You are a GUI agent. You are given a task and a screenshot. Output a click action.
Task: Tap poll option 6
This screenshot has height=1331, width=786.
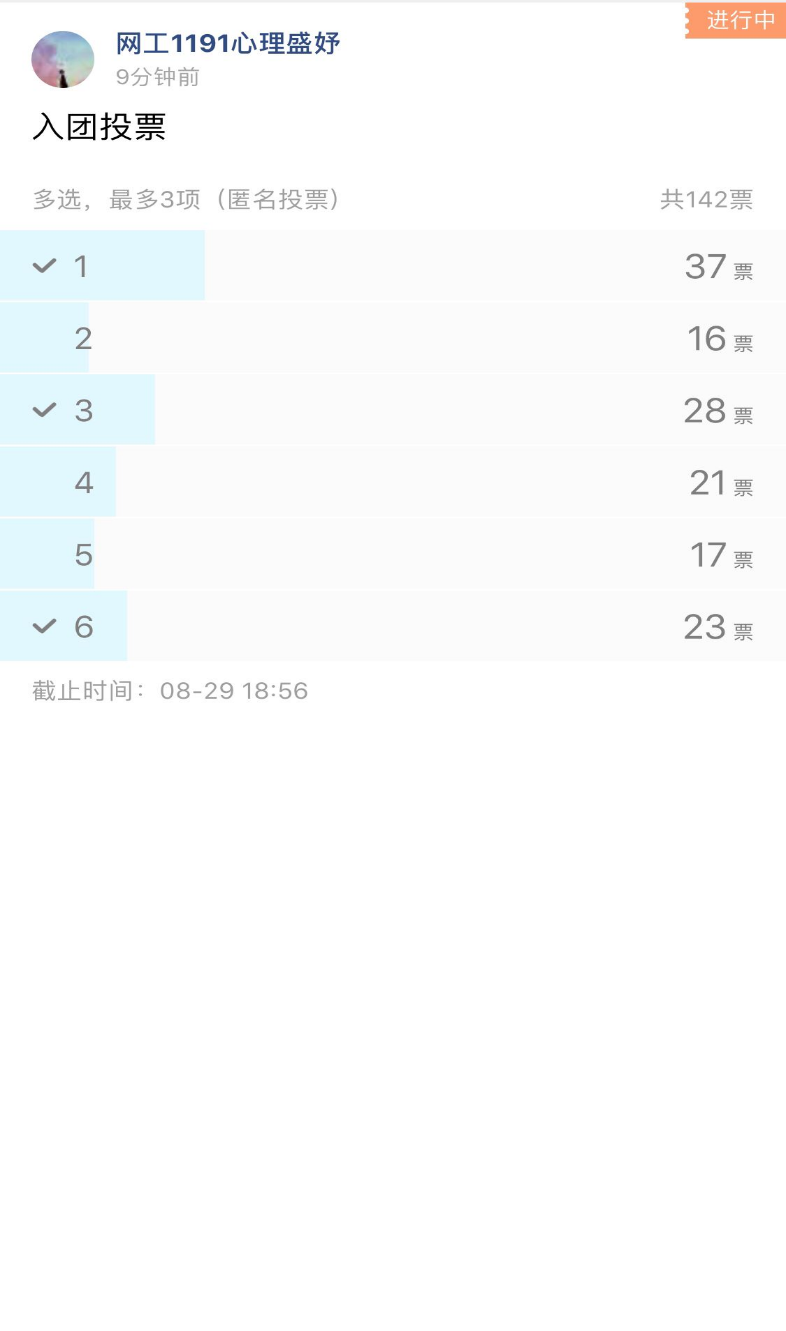pyautogui.click(x=393, y=626)
